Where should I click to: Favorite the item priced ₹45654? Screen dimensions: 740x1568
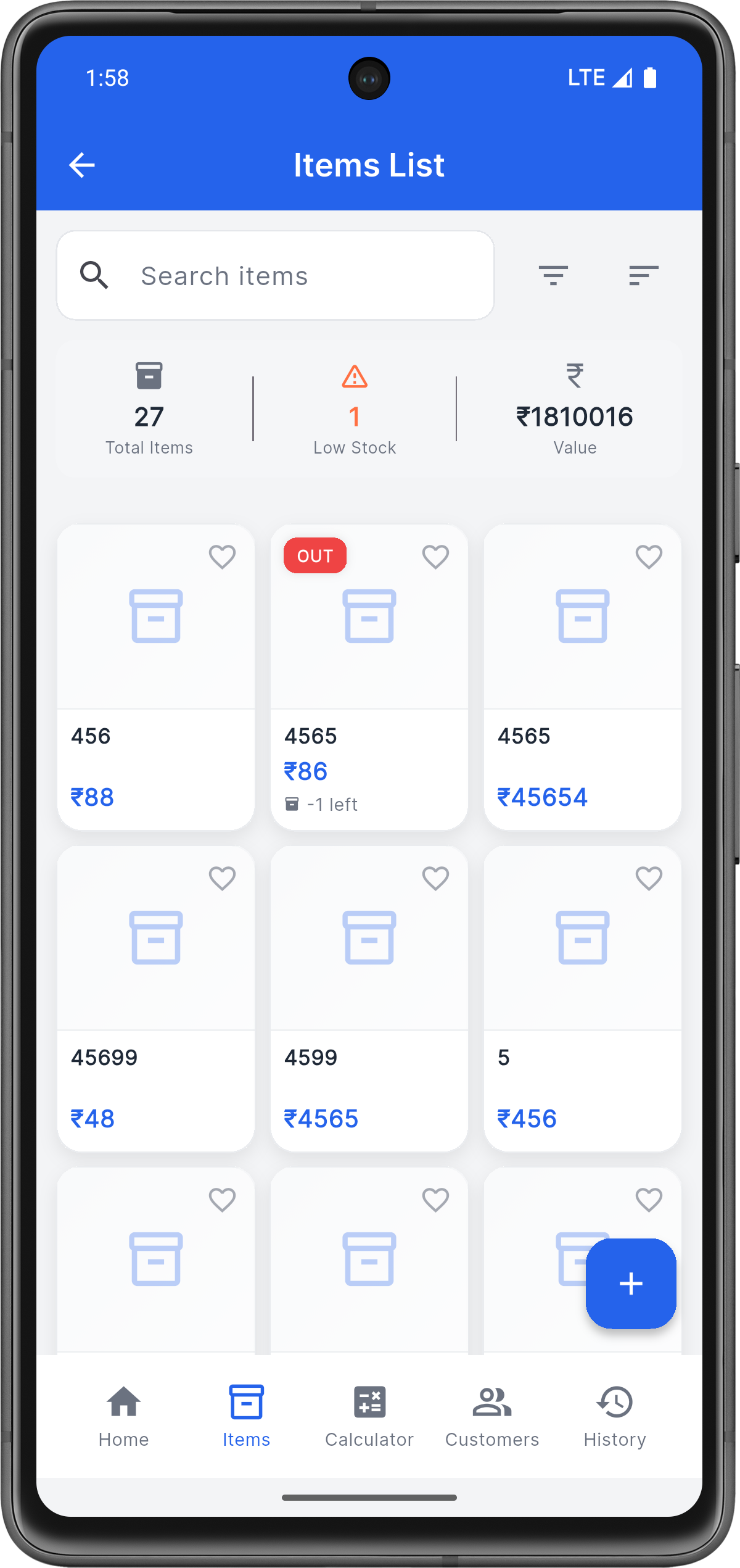pyautogui.click(x=649, y=557)
